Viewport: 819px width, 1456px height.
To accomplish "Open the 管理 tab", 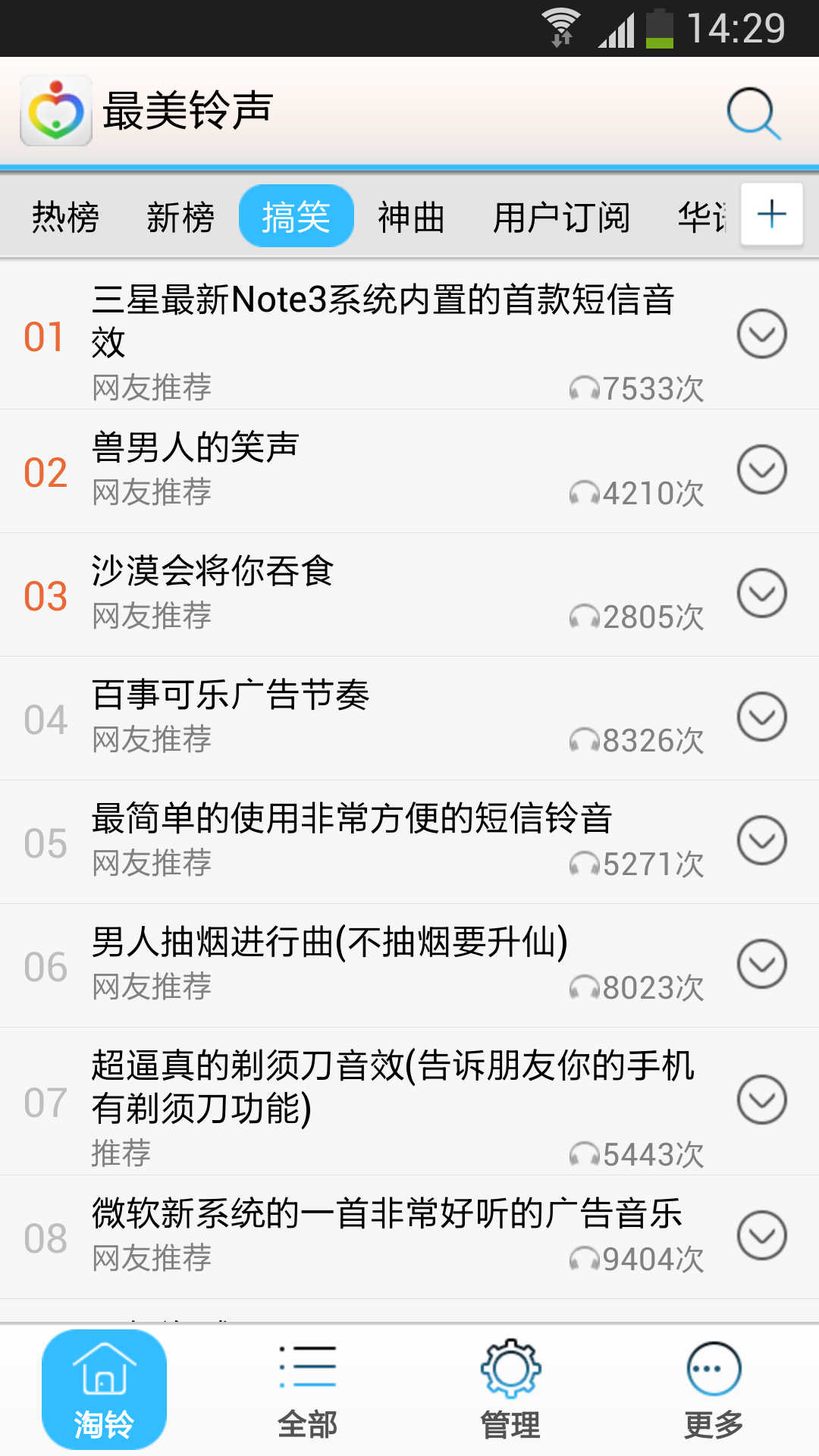I will coord(510,1389).
